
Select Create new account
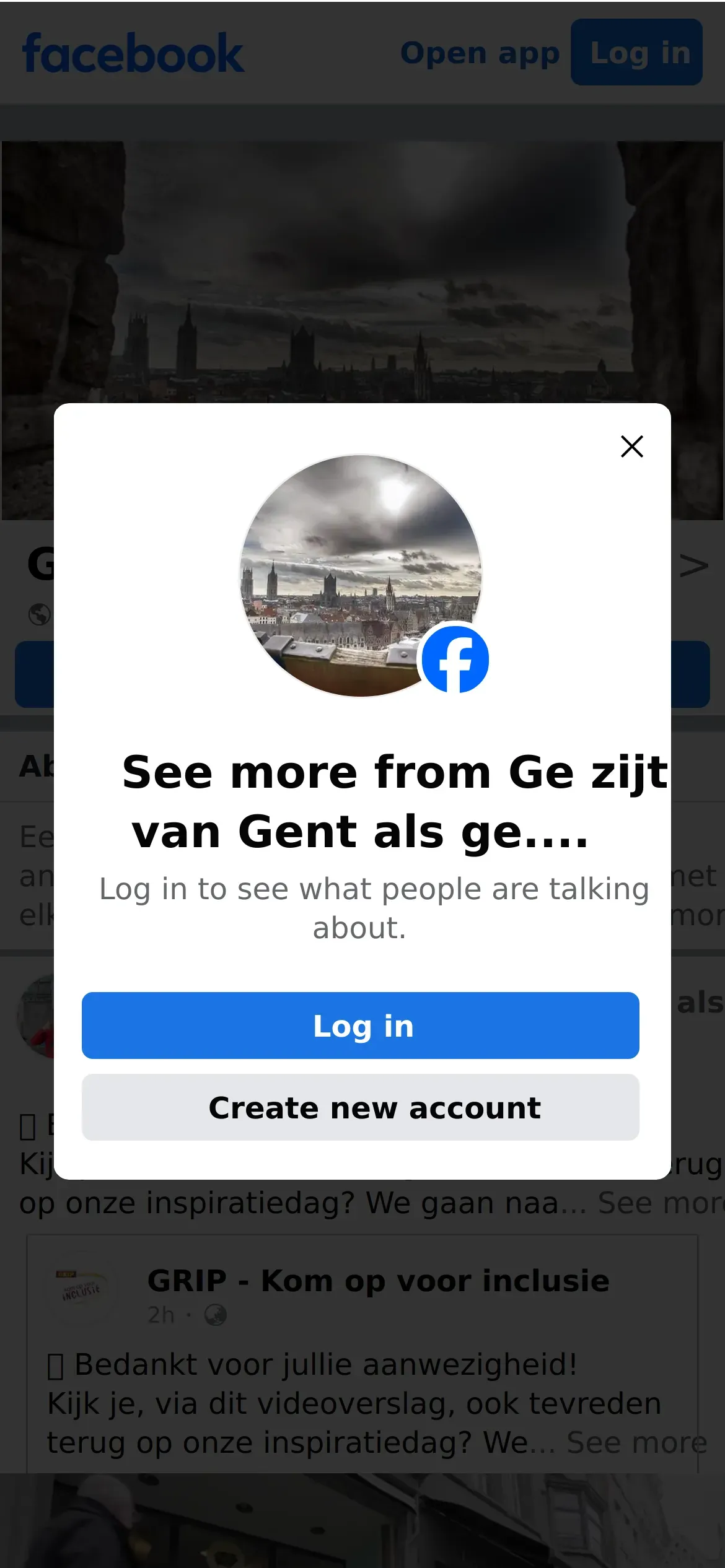(361, 1107)
